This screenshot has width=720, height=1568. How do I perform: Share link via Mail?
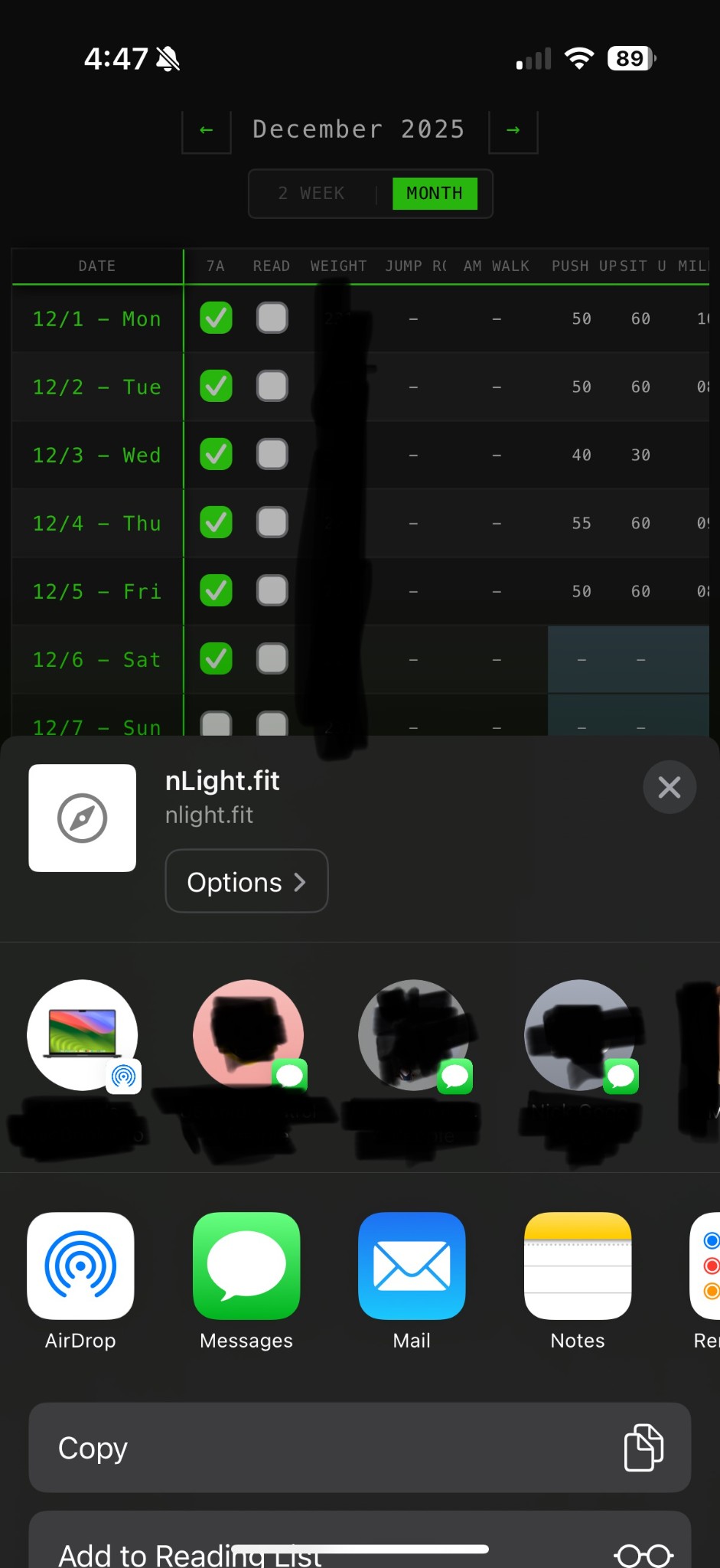pos(412,1266)
